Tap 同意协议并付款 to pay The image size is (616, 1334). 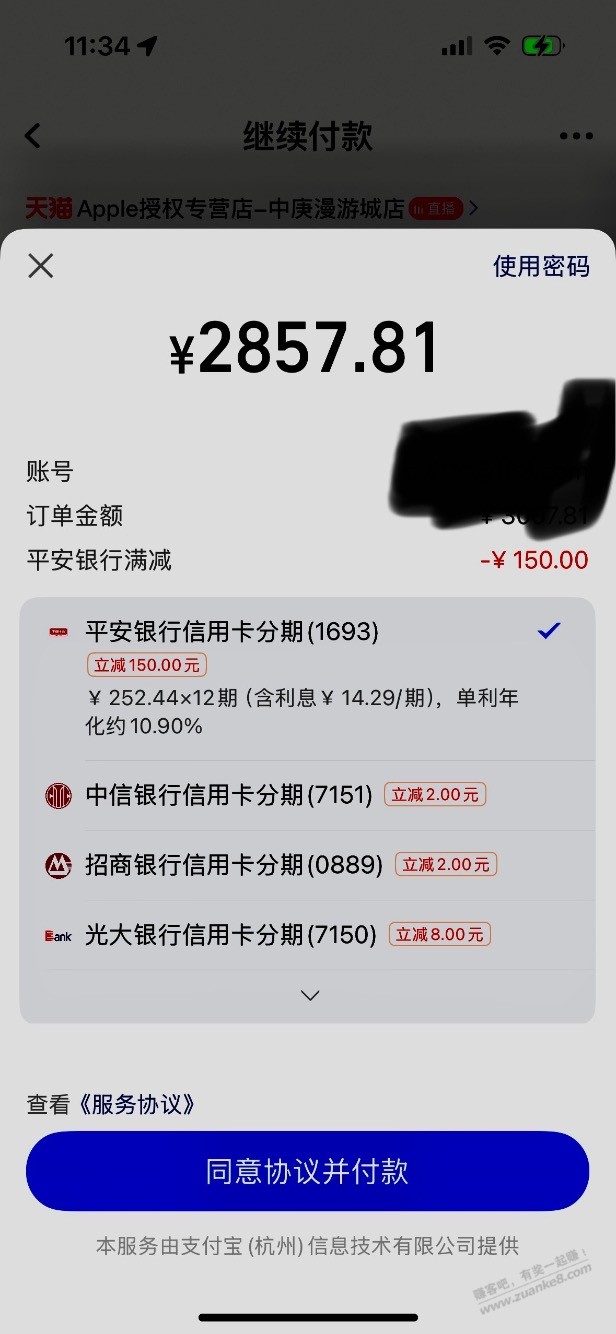307,1171
